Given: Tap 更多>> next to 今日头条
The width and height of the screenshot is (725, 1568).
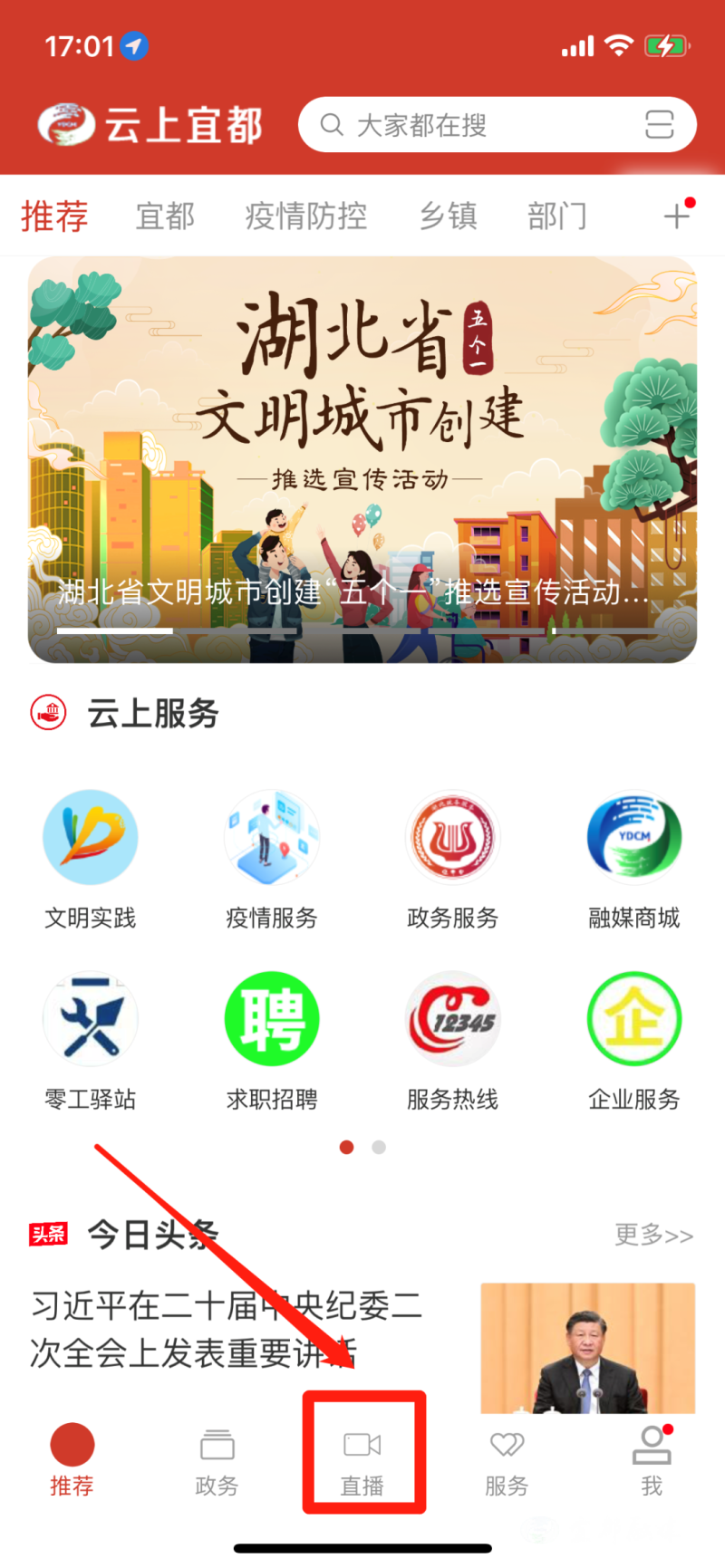Looking at the screenshot, I should click(653, 1236).
